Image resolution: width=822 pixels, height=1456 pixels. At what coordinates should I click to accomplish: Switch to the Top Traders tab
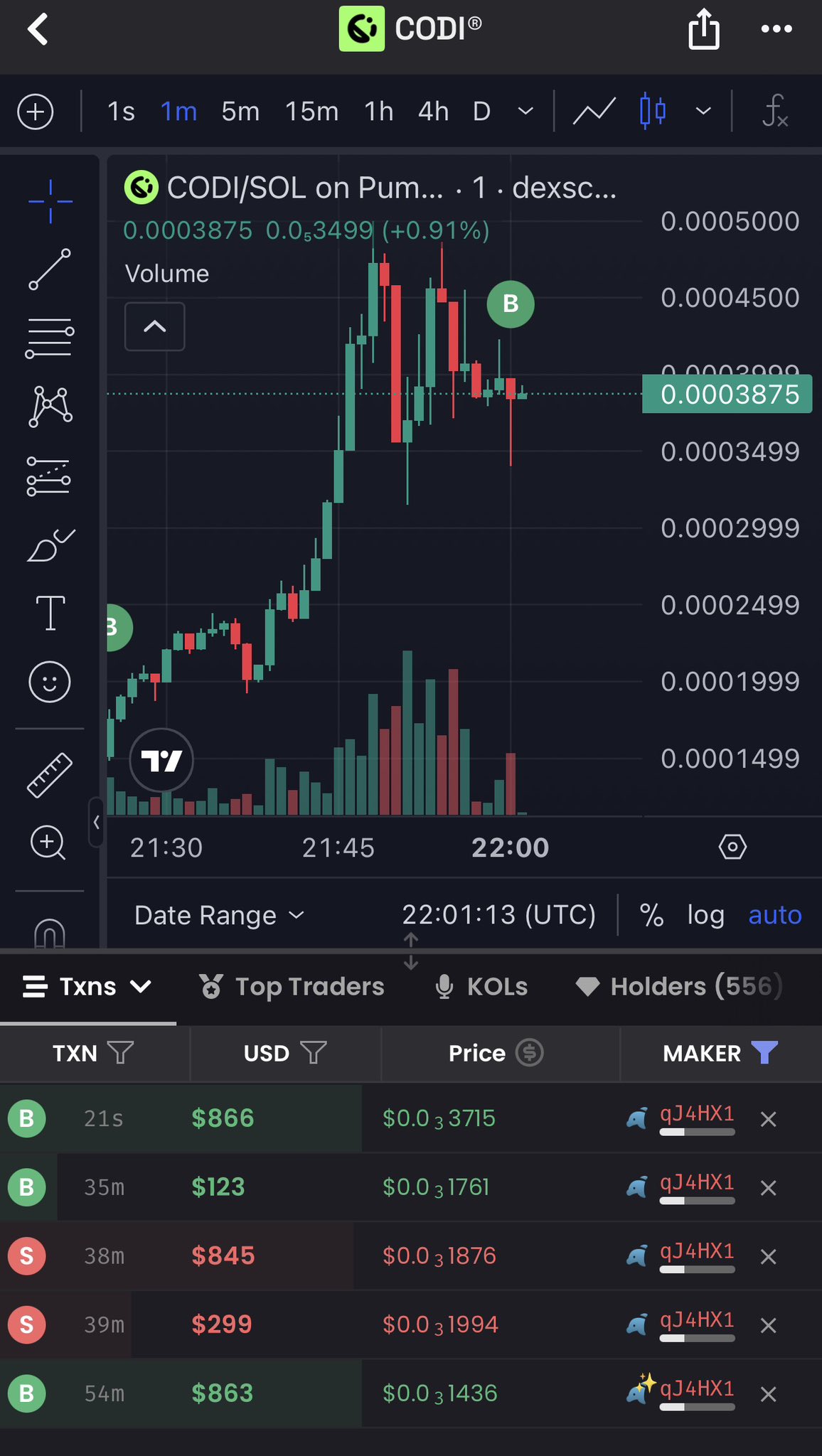[292, 987]
